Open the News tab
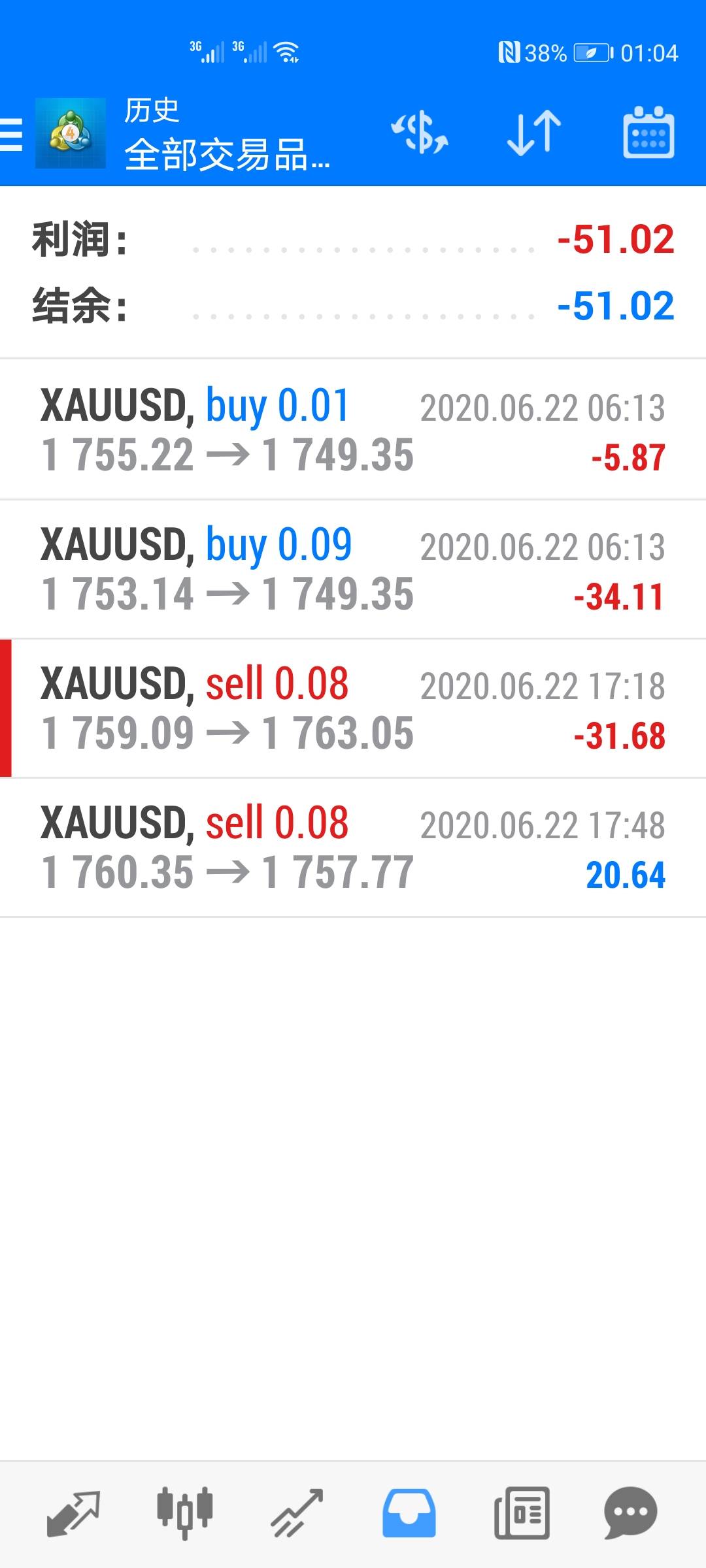Image resolution: width=706 pixels, height=1568 pixels. coord(521,1513)
